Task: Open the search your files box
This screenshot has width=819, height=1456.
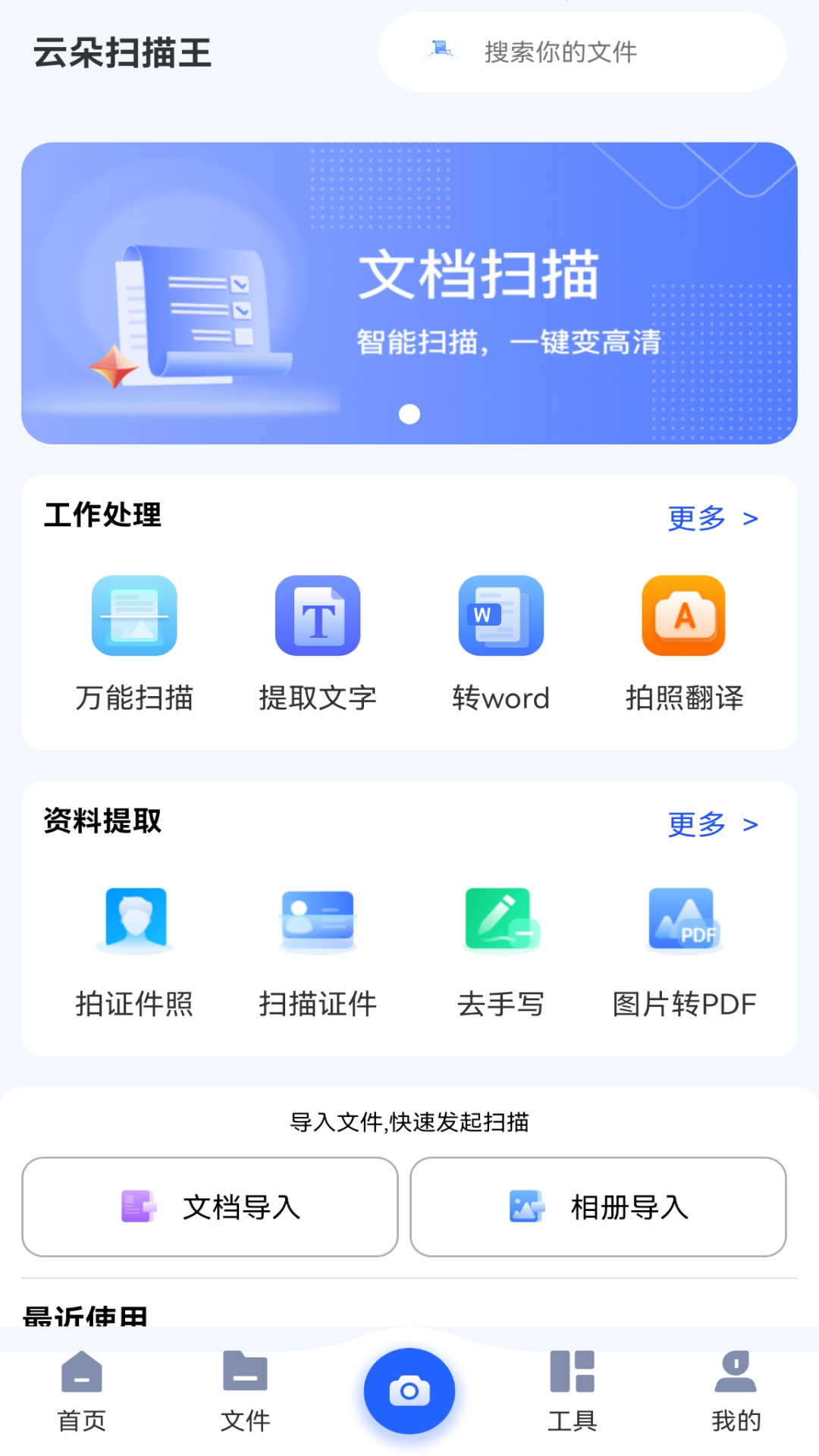Action: coord(582,52)
